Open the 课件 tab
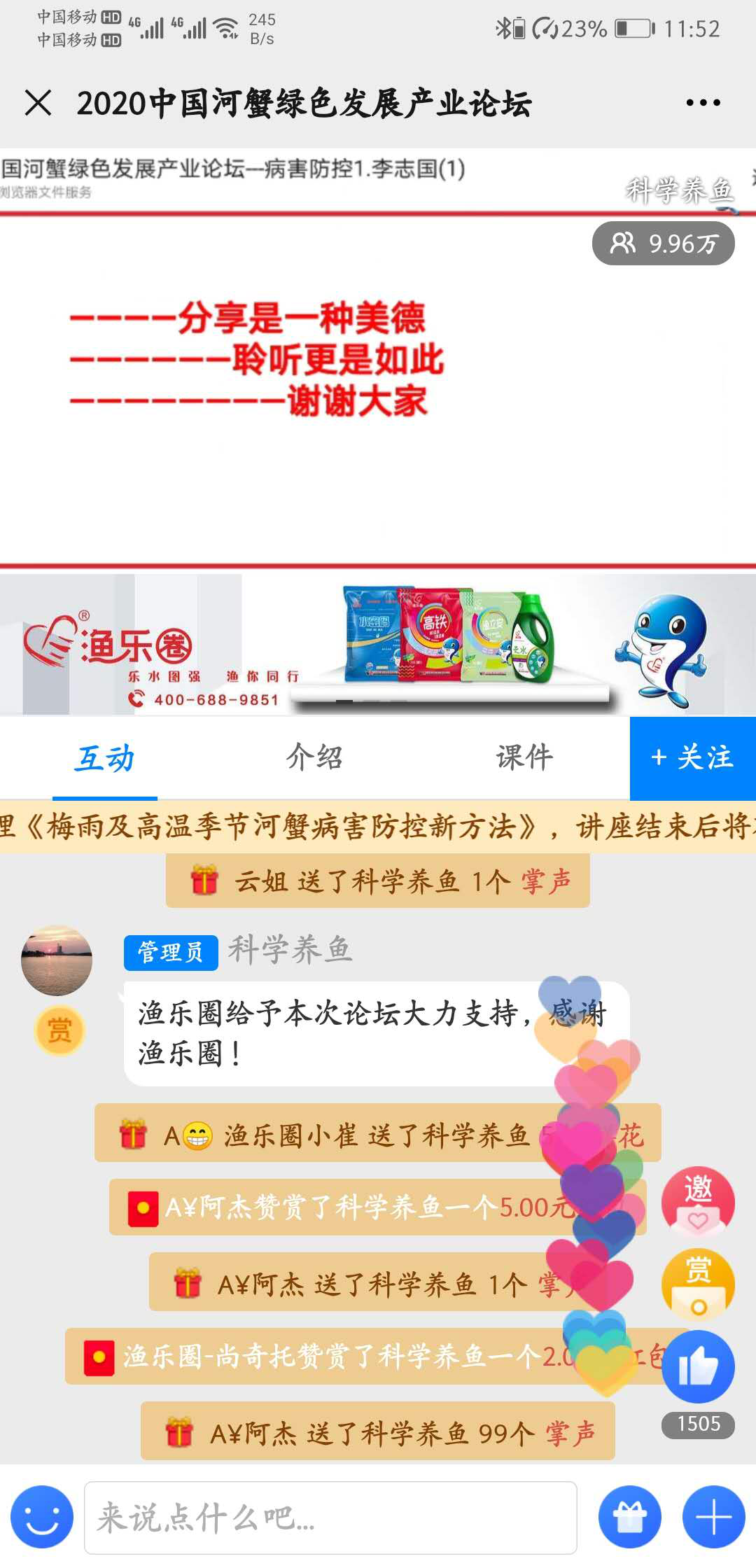 coord(524,757)
